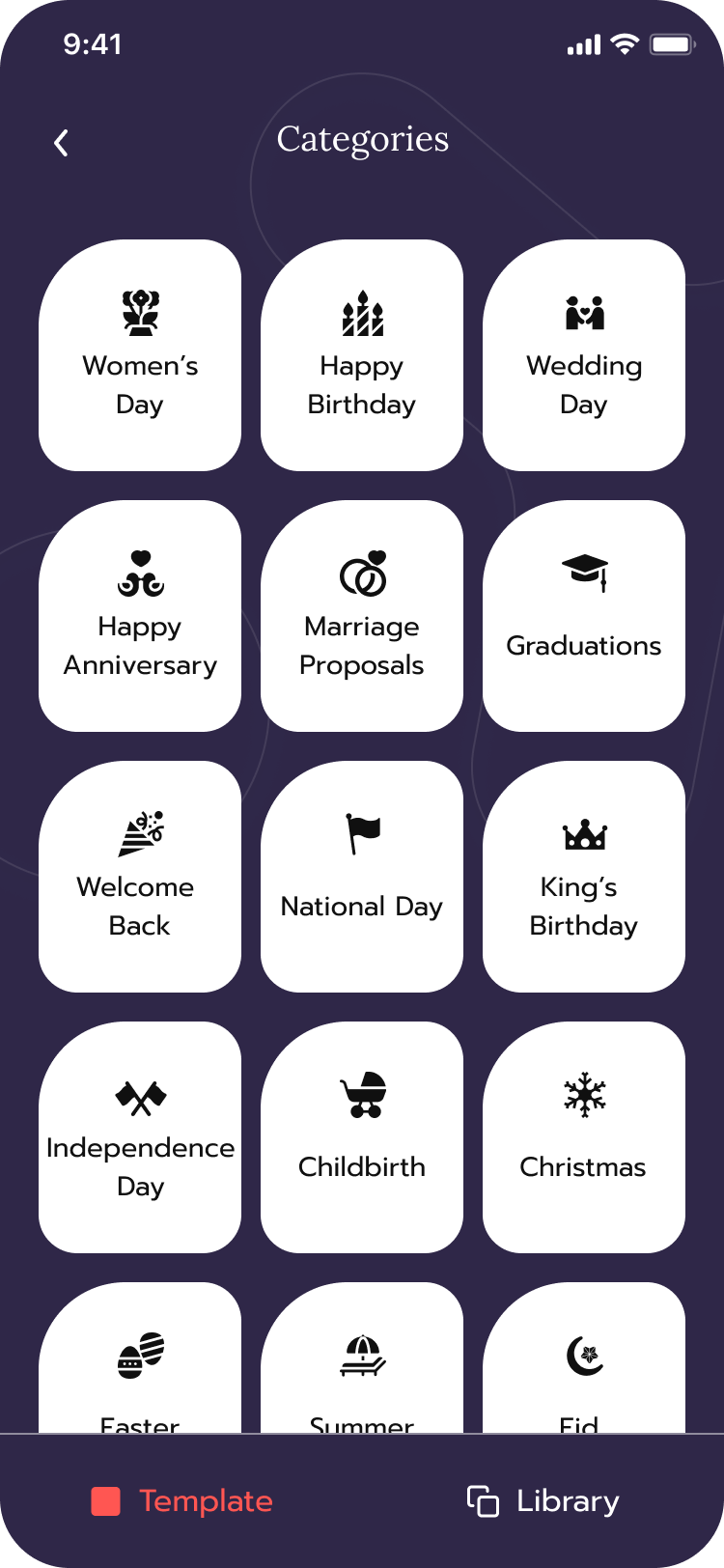Screen dimensions: 724x1568
Task: Switch to the Library tab
Action: click(x=543, y=1501)
